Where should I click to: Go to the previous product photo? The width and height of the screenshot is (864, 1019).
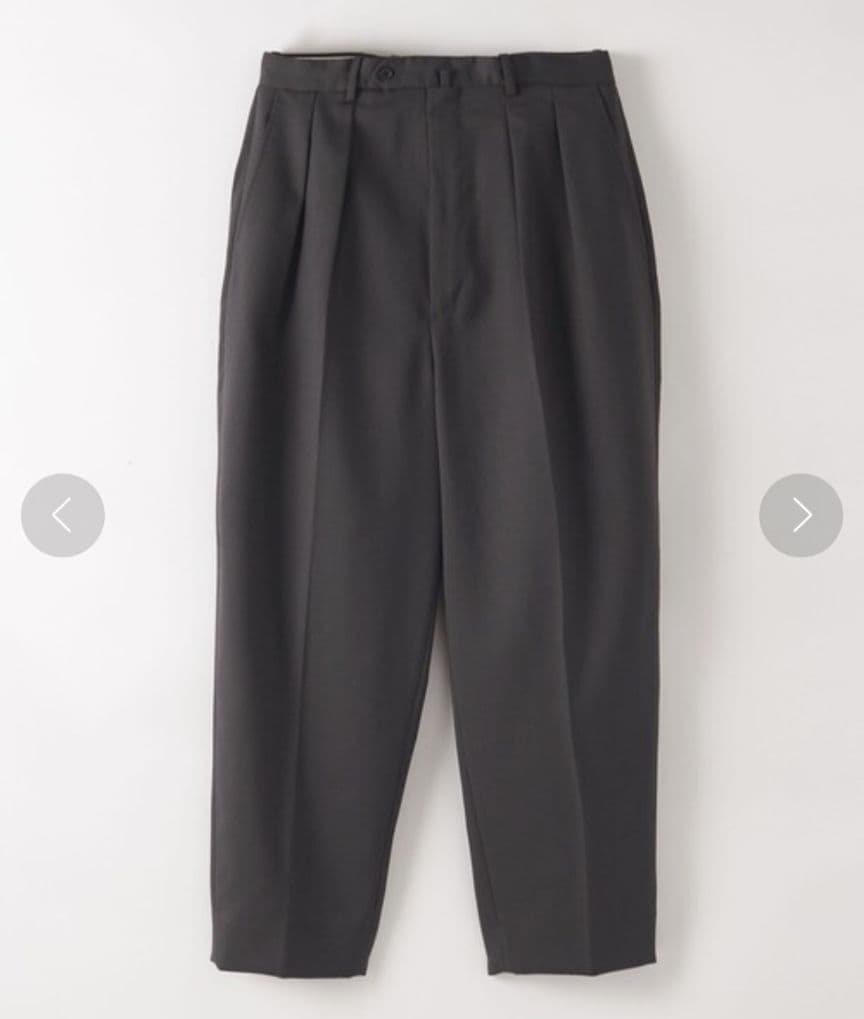tap(62, 515)
